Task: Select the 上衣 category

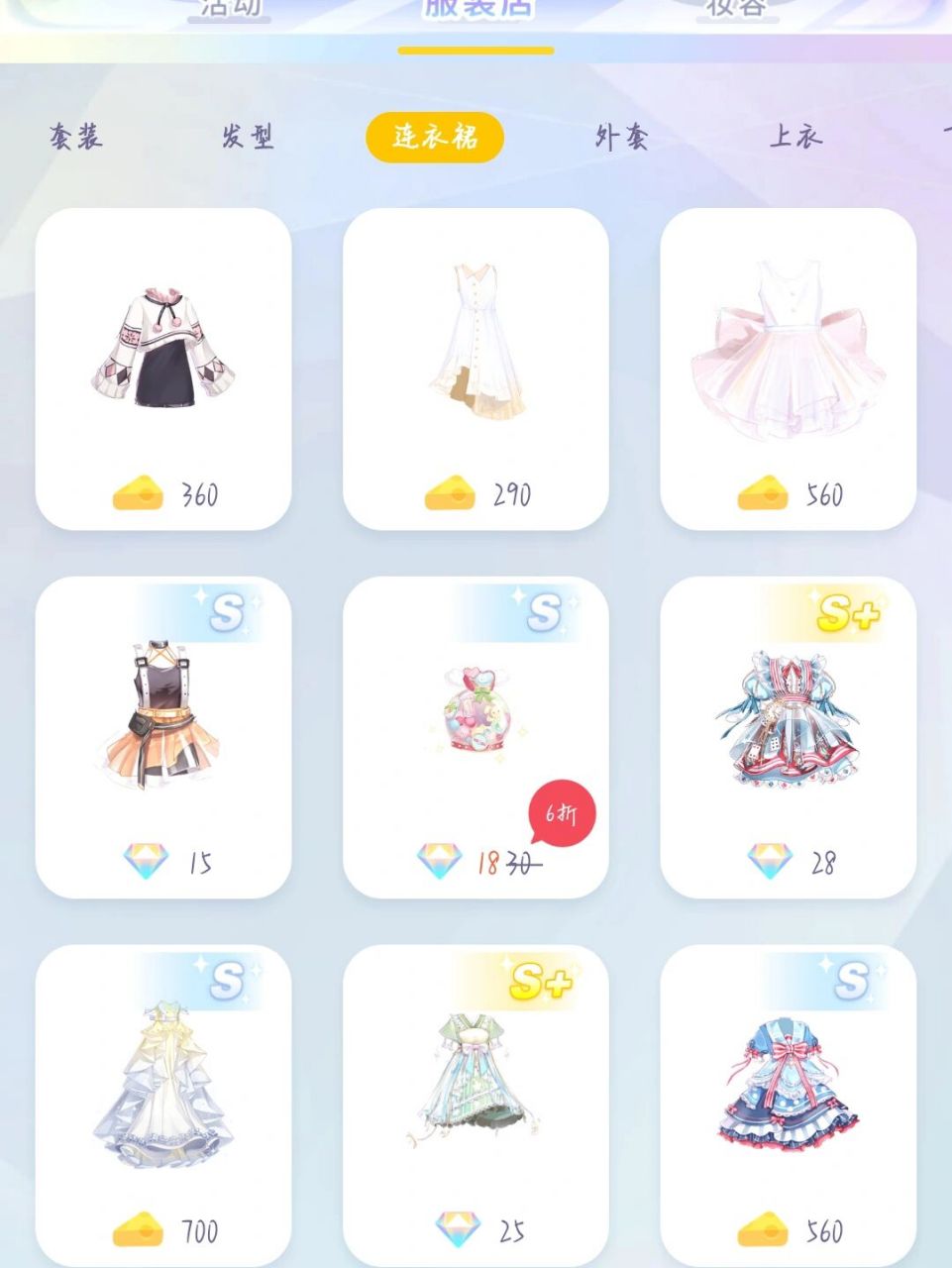Action: [796, 137]
